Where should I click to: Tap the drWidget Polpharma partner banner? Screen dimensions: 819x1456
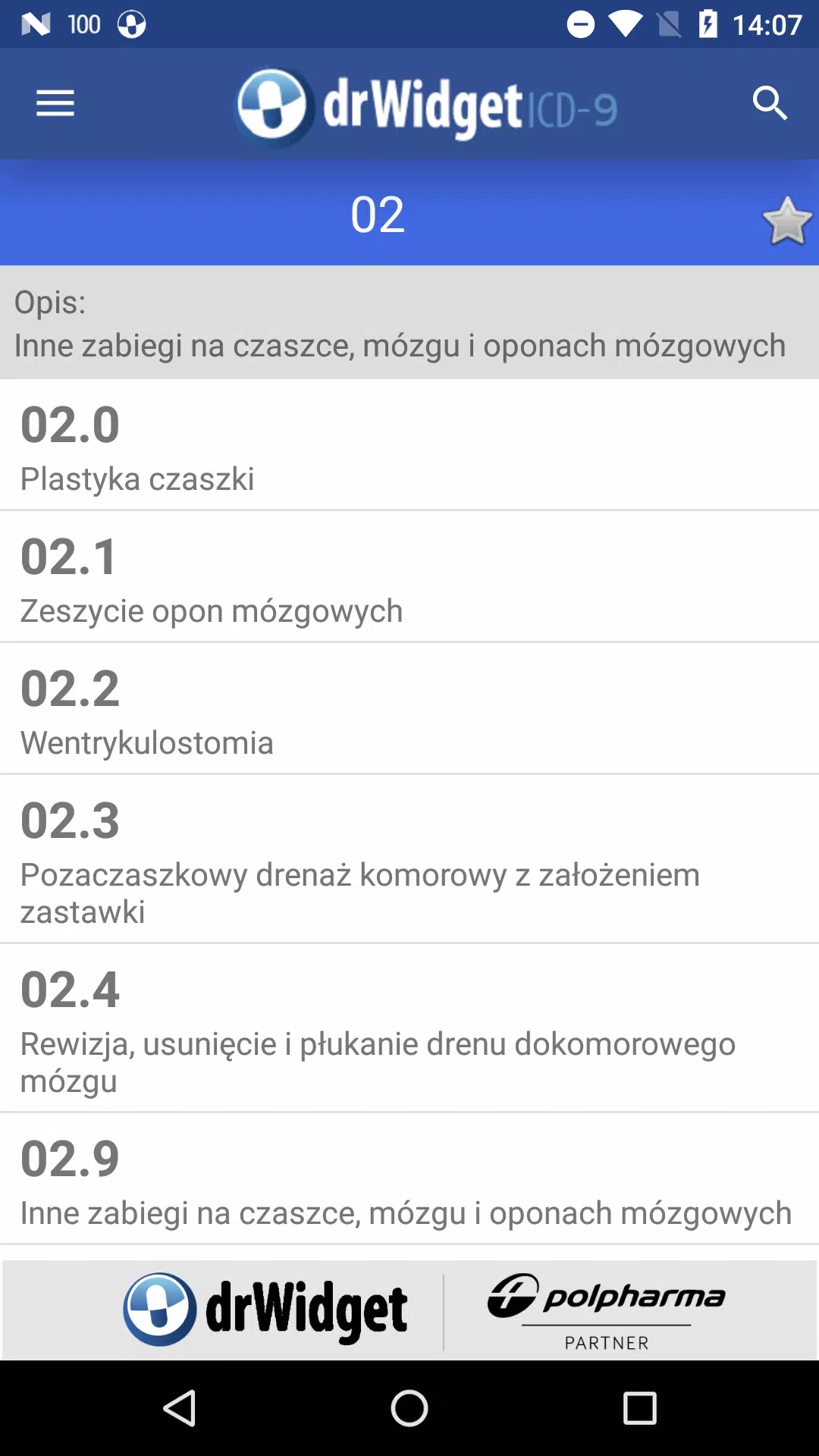click(409, 1310)
